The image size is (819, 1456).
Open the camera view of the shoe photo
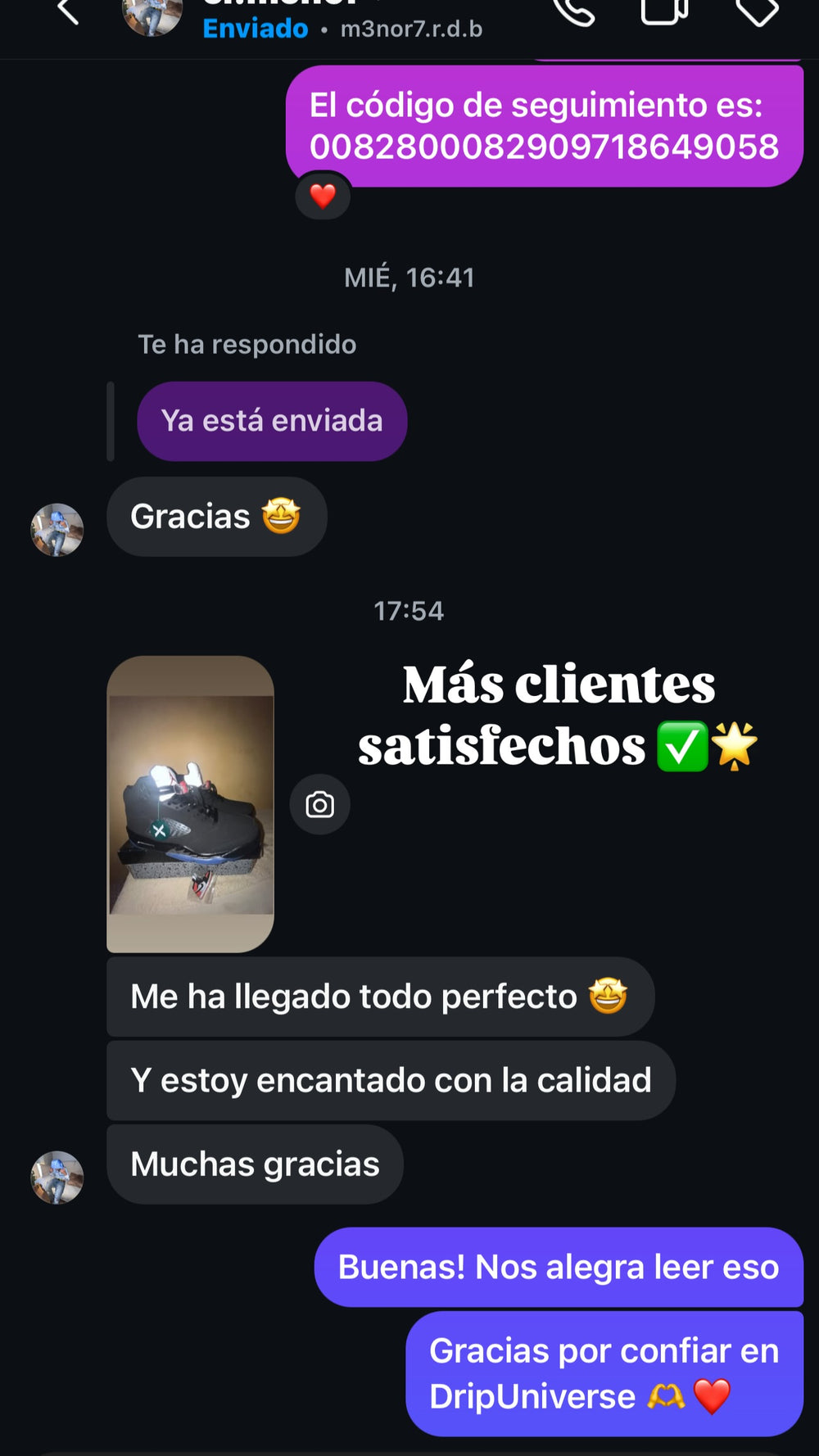point(319,804)
